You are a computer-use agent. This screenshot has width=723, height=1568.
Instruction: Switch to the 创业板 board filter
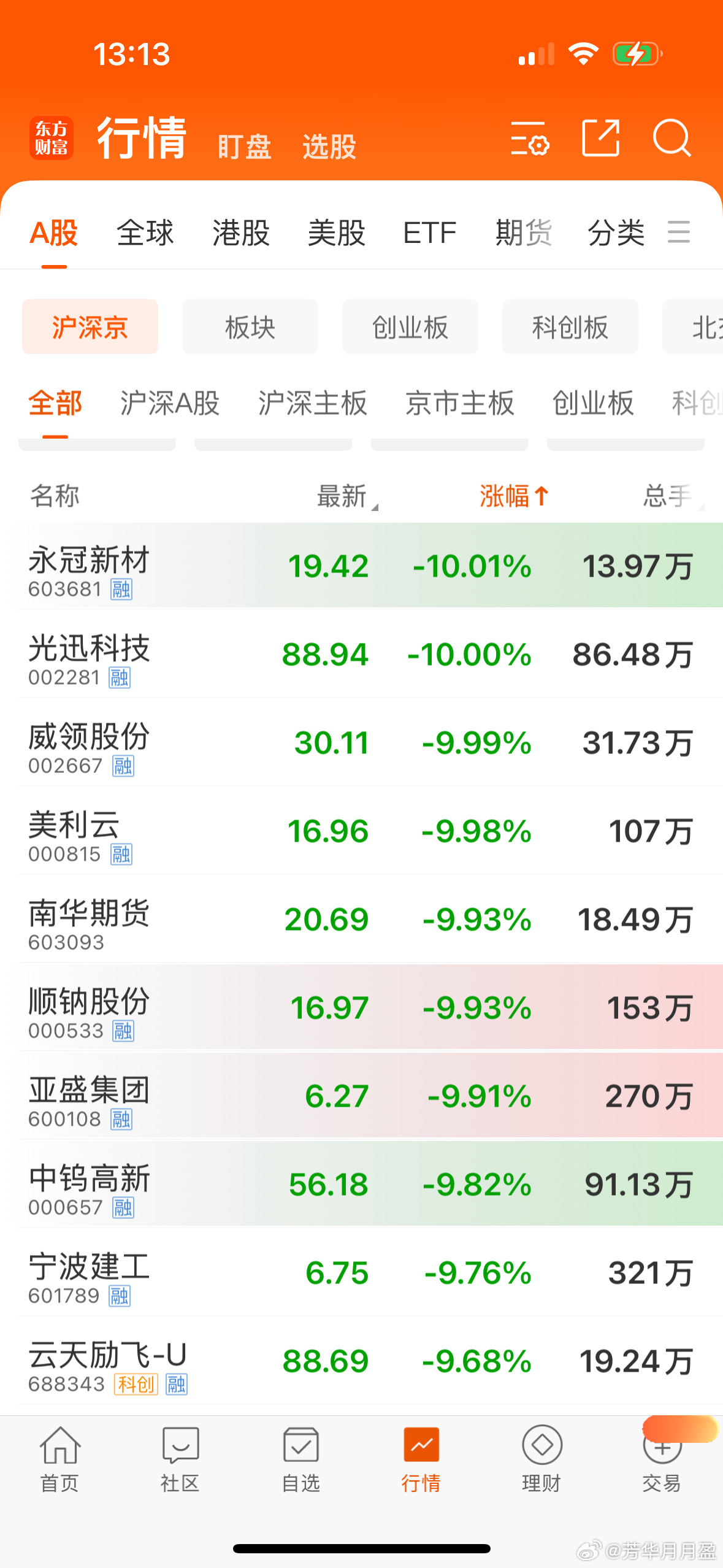click(410, 327)
